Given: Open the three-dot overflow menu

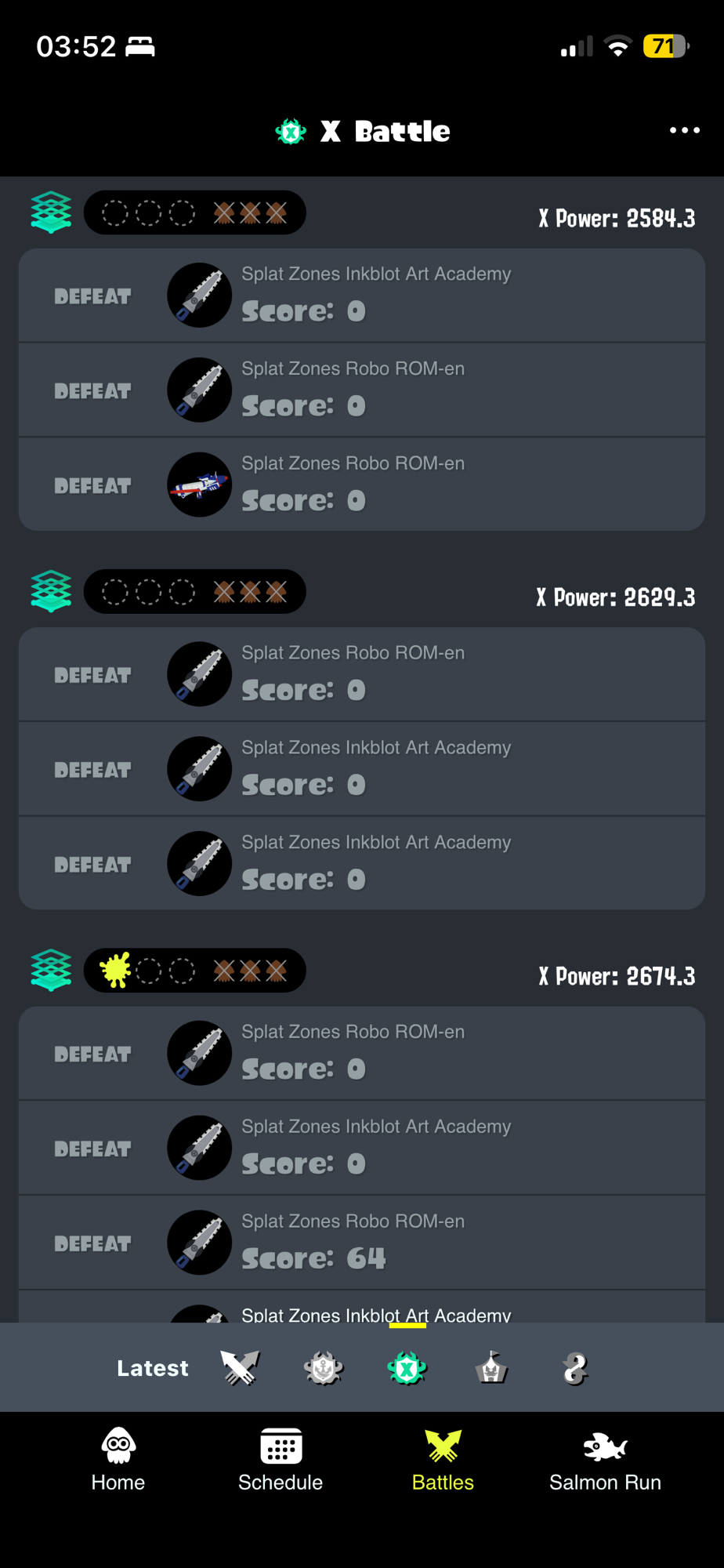Looking at the screenshot, I should [x=684, y=130].
